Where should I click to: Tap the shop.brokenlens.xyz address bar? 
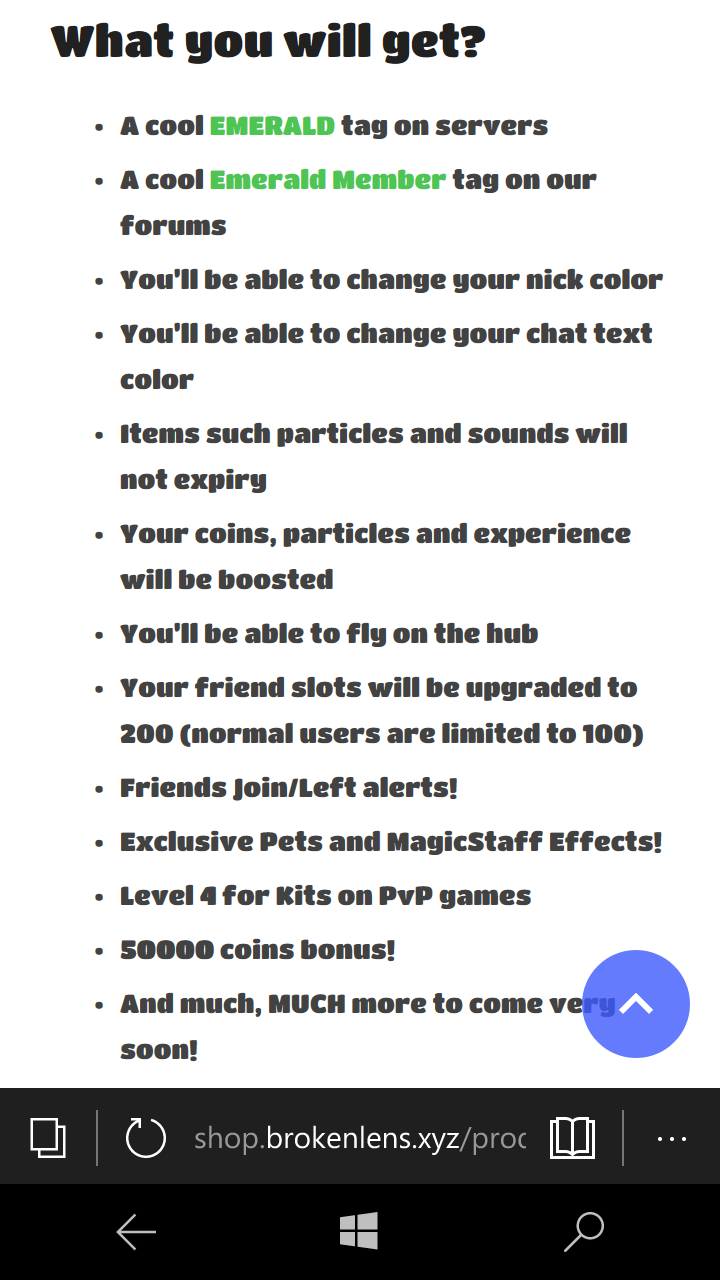360,1138
